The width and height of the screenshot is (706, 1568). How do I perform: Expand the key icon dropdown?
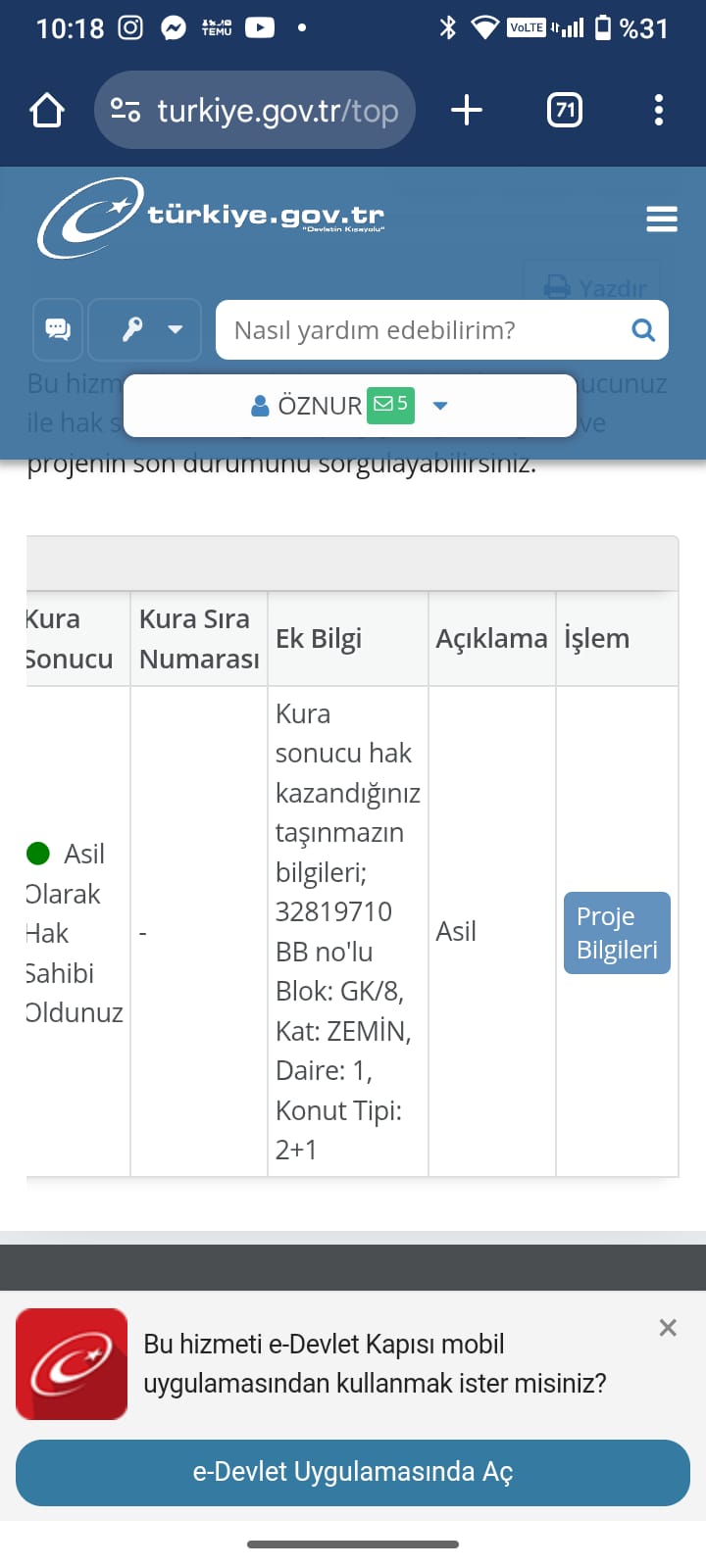(145, 329)
